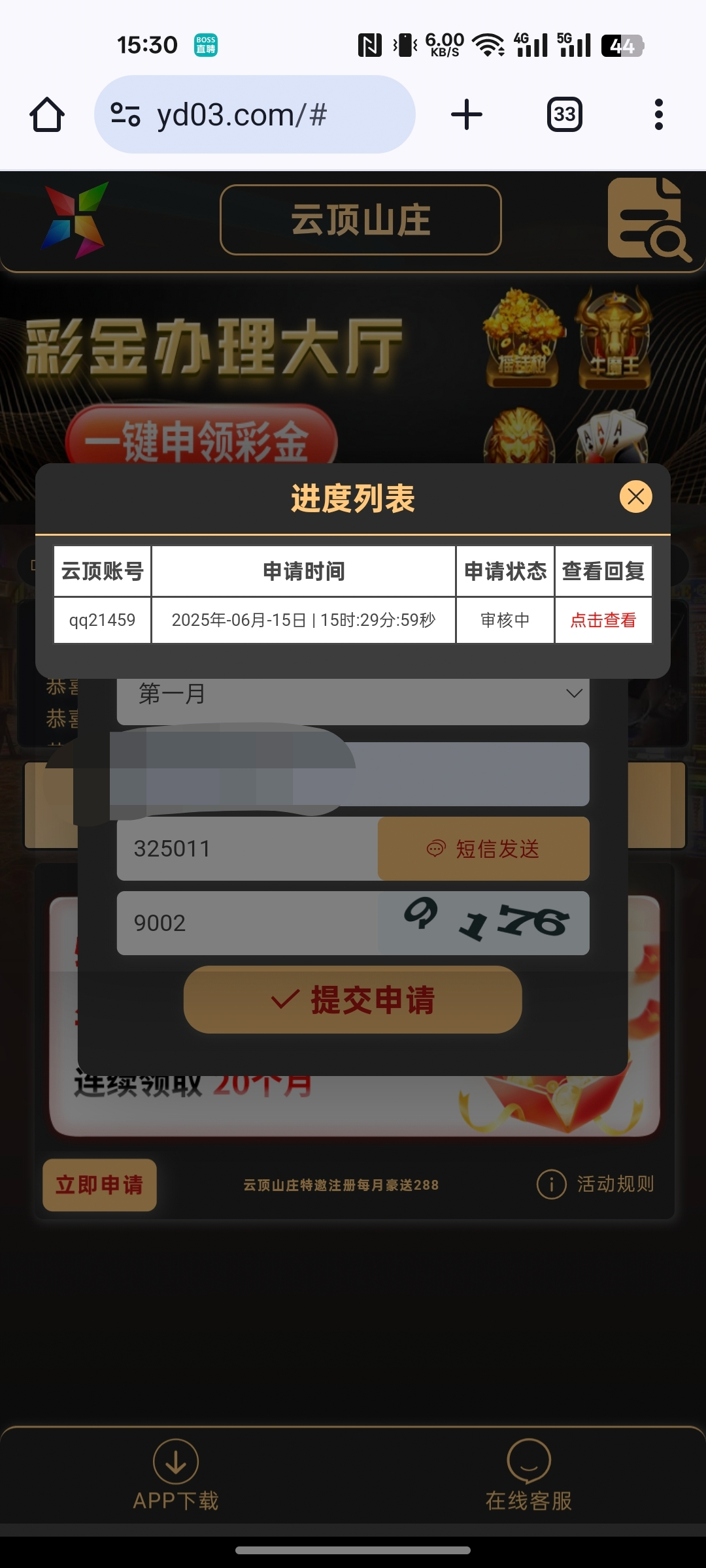
Task: Tap the yd03.com address bar
Action: coord(255,115)
